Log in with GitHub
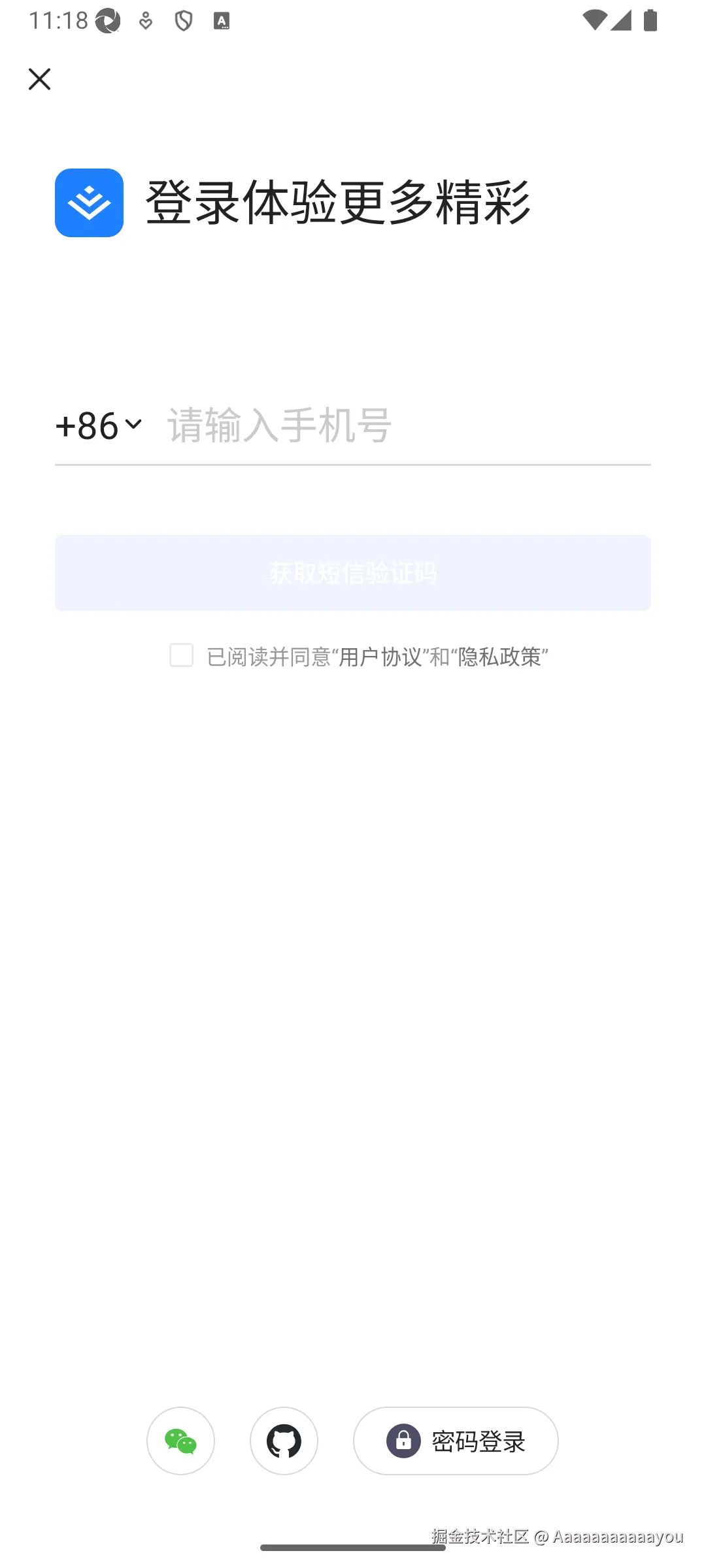 tap(284, 1441)
